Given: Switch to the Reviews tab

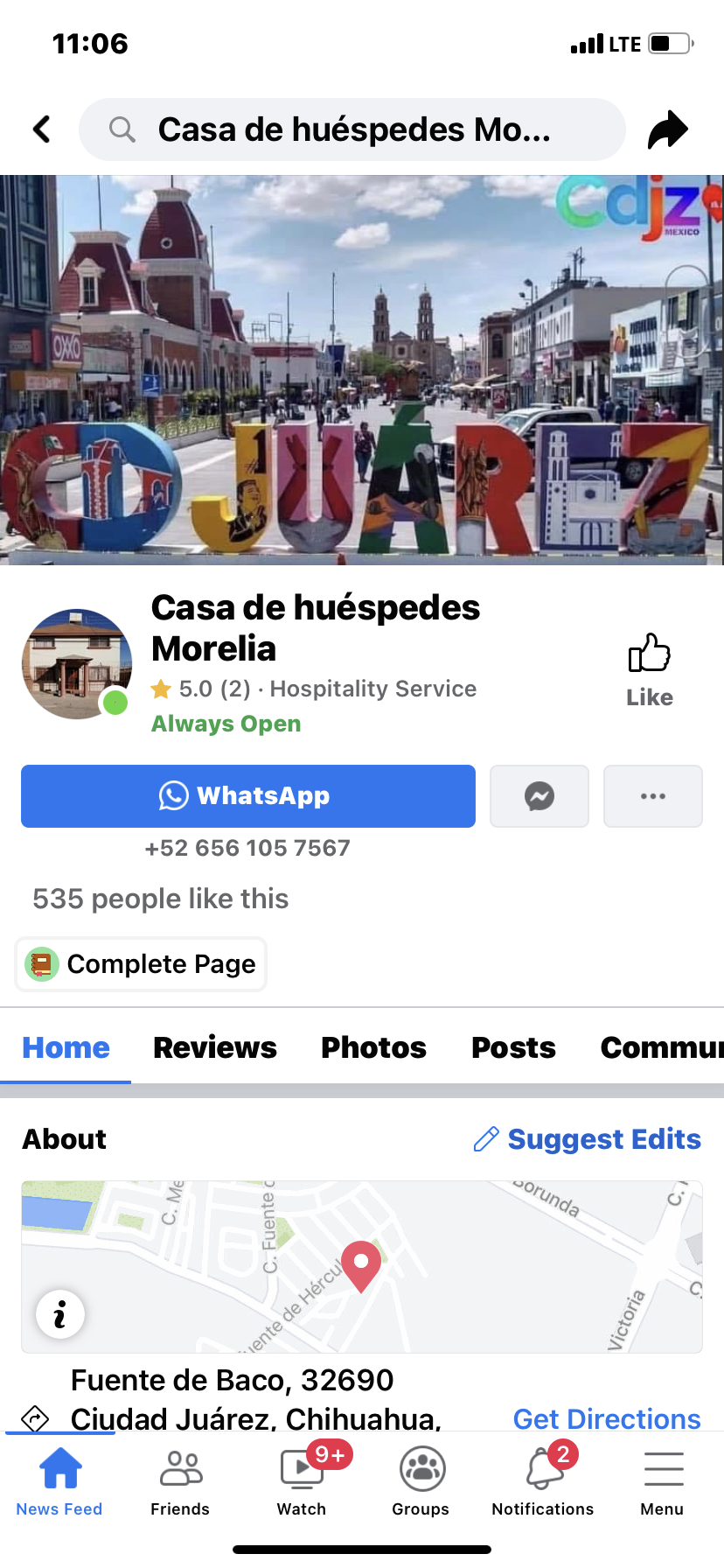Looking at the screenshot, I should (x=215, y=1047).
